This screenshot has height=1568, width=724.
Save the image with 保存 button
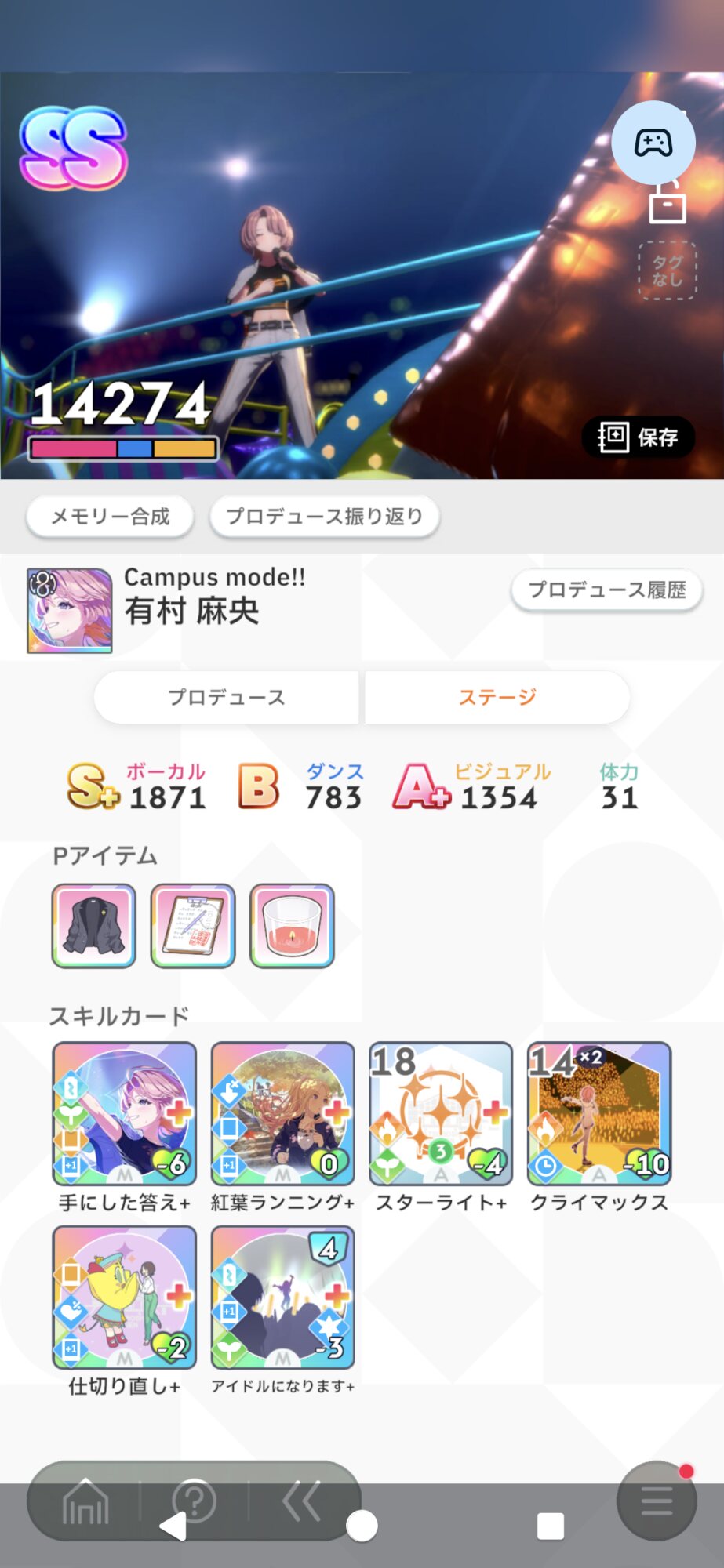pyautogui.click(x=638, y=437)
